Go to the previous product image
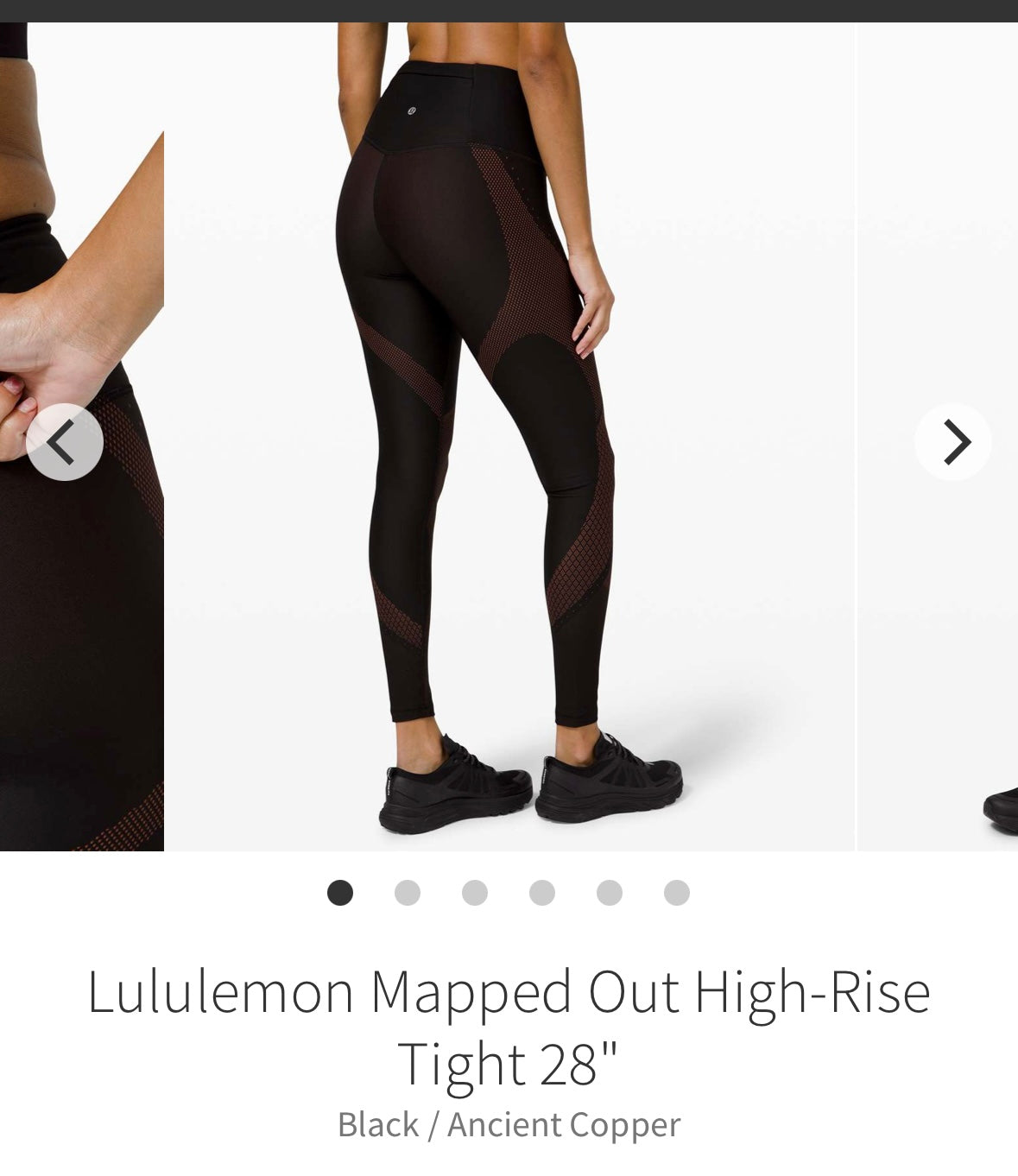This screenshot has height=1176, width=1018. (x=65, y=442)
